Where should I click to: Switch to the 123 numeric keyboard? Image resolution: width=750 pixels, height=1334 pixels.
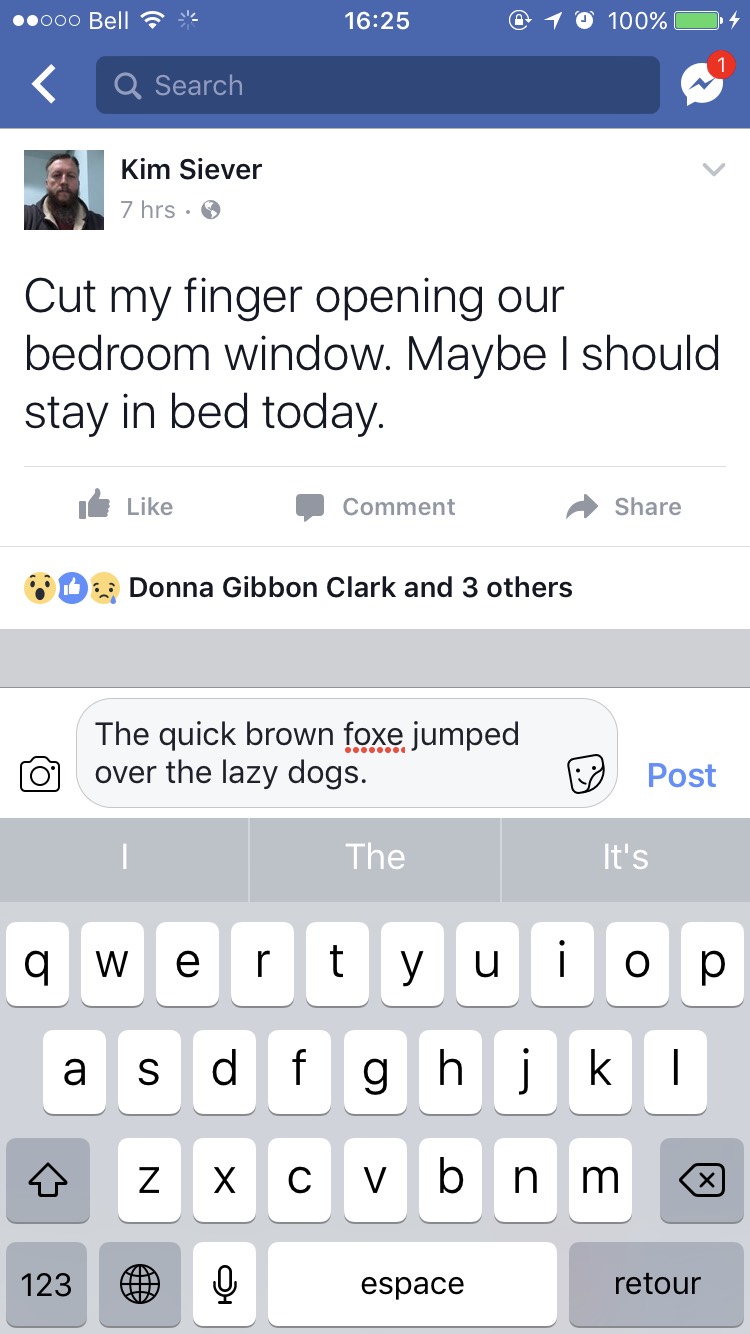[x=46, y=1284]
